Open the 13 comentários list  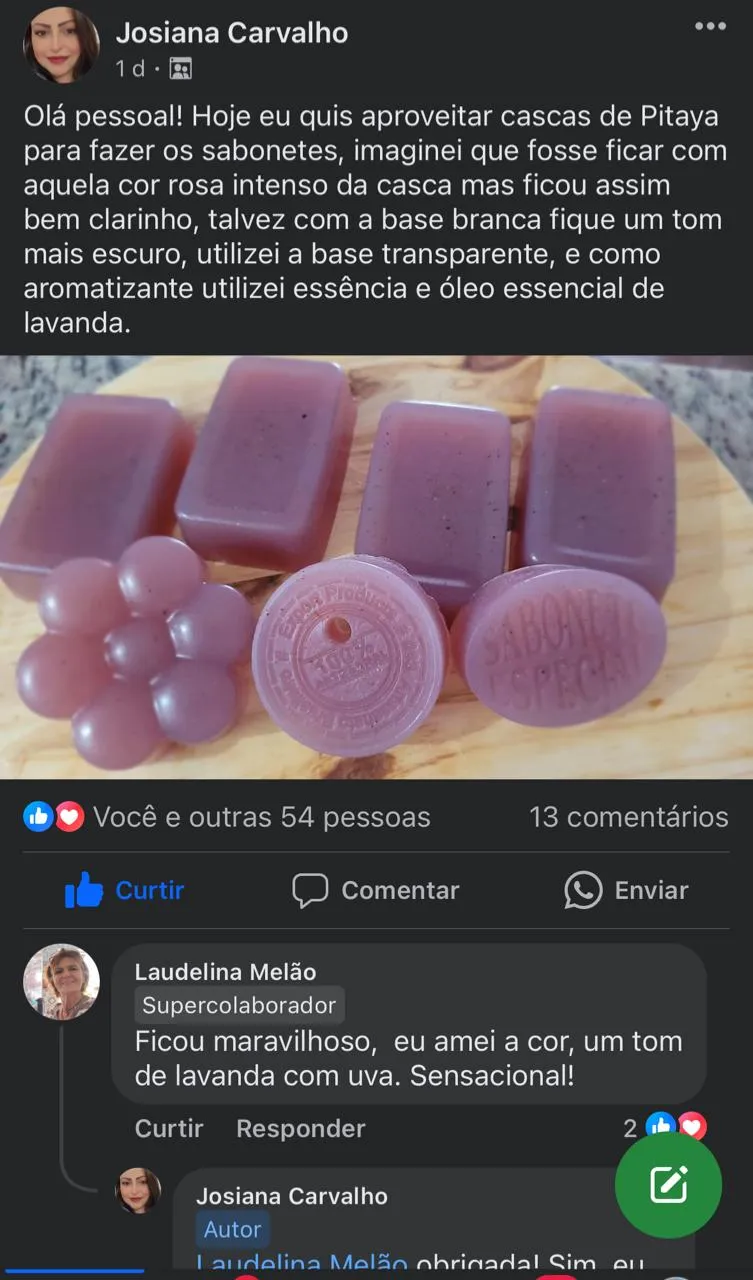pyautogui.click(x=628, y=817)
